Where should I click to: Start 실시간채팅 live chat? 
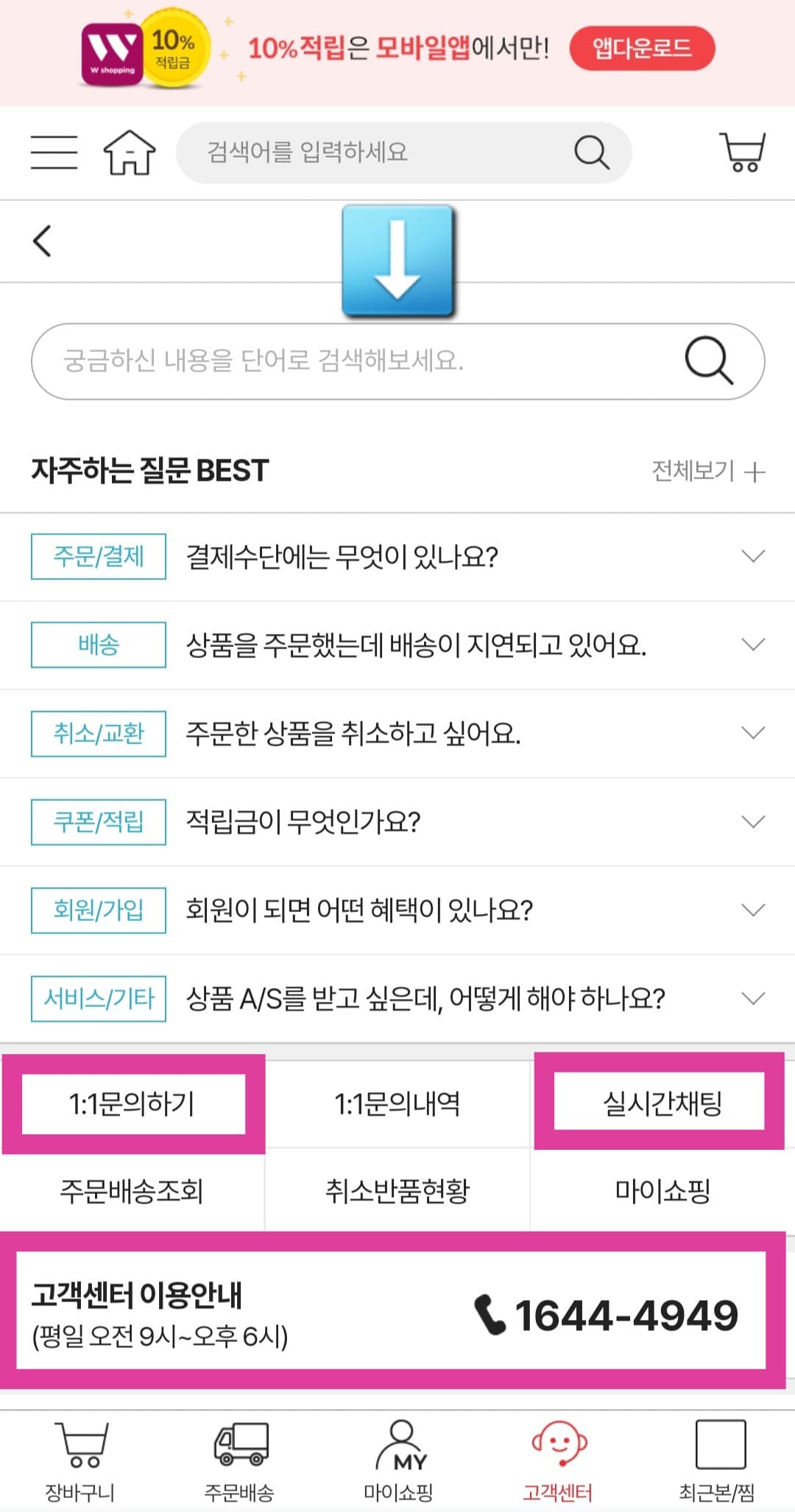click(659, 1104)
